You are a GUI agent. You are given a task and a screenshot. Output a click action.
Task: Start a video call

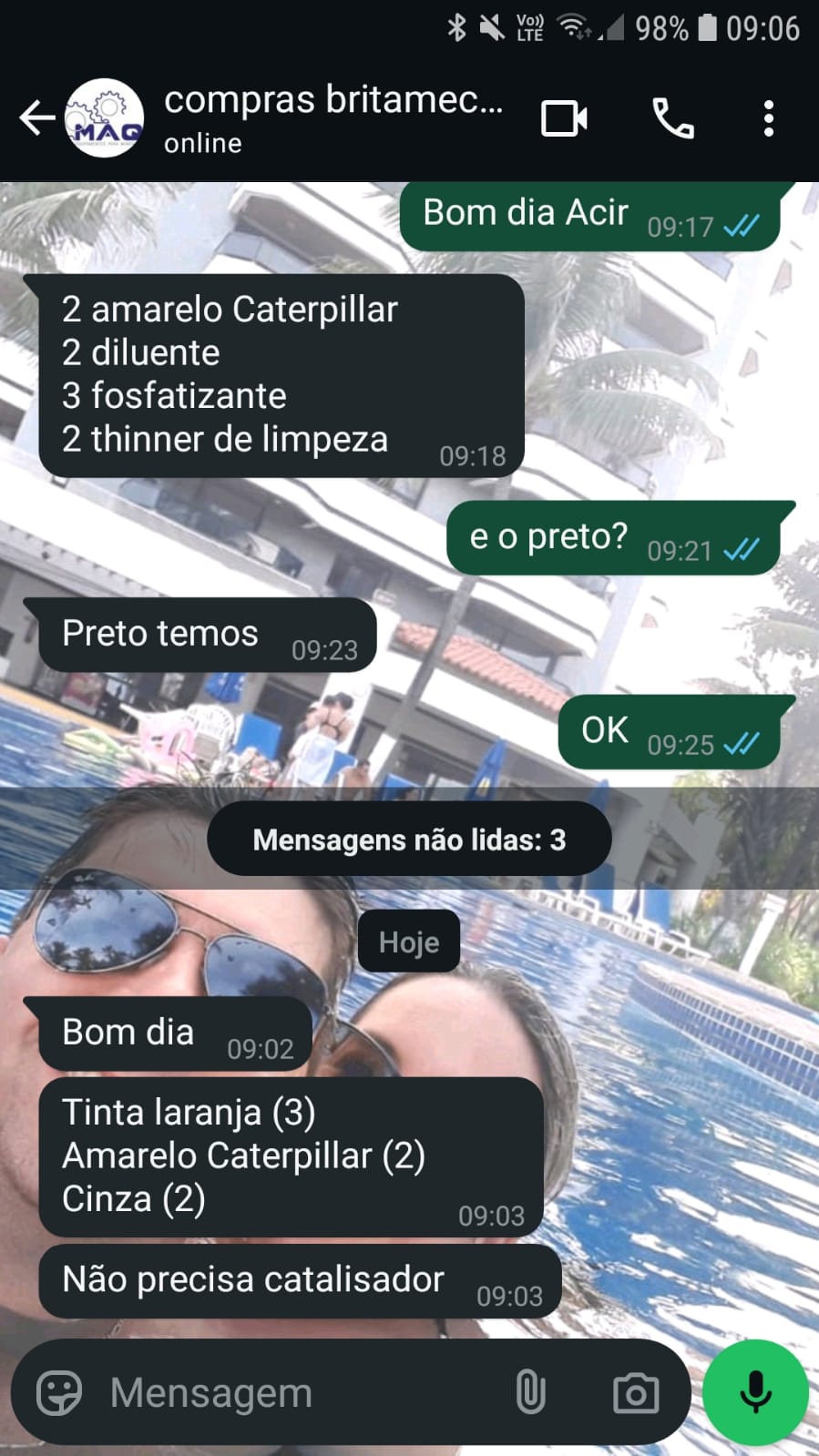[x=564, y=119]
